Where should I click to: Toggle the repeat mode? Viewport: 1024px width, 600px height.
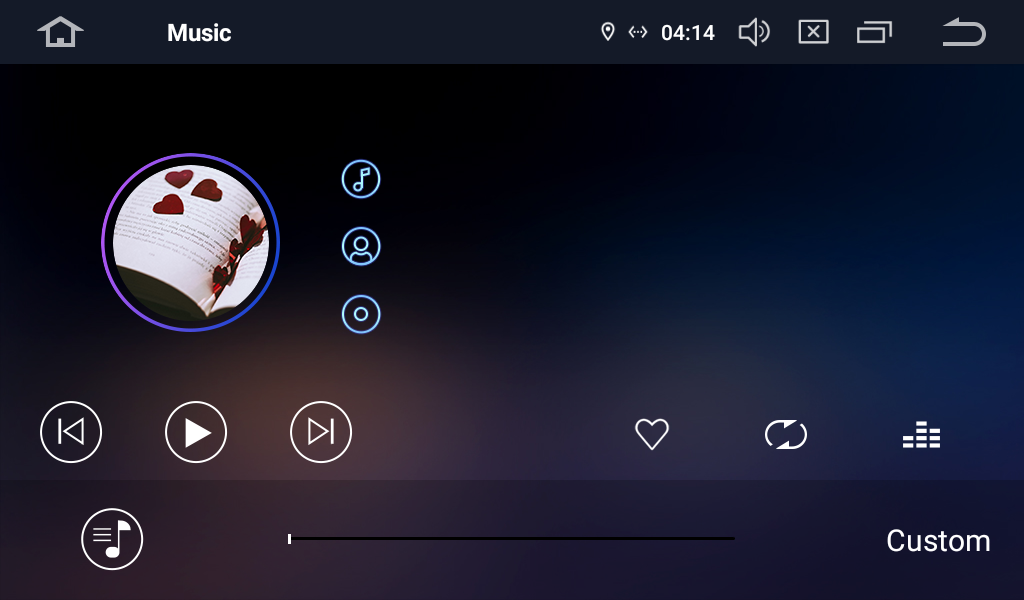[786, 434]
